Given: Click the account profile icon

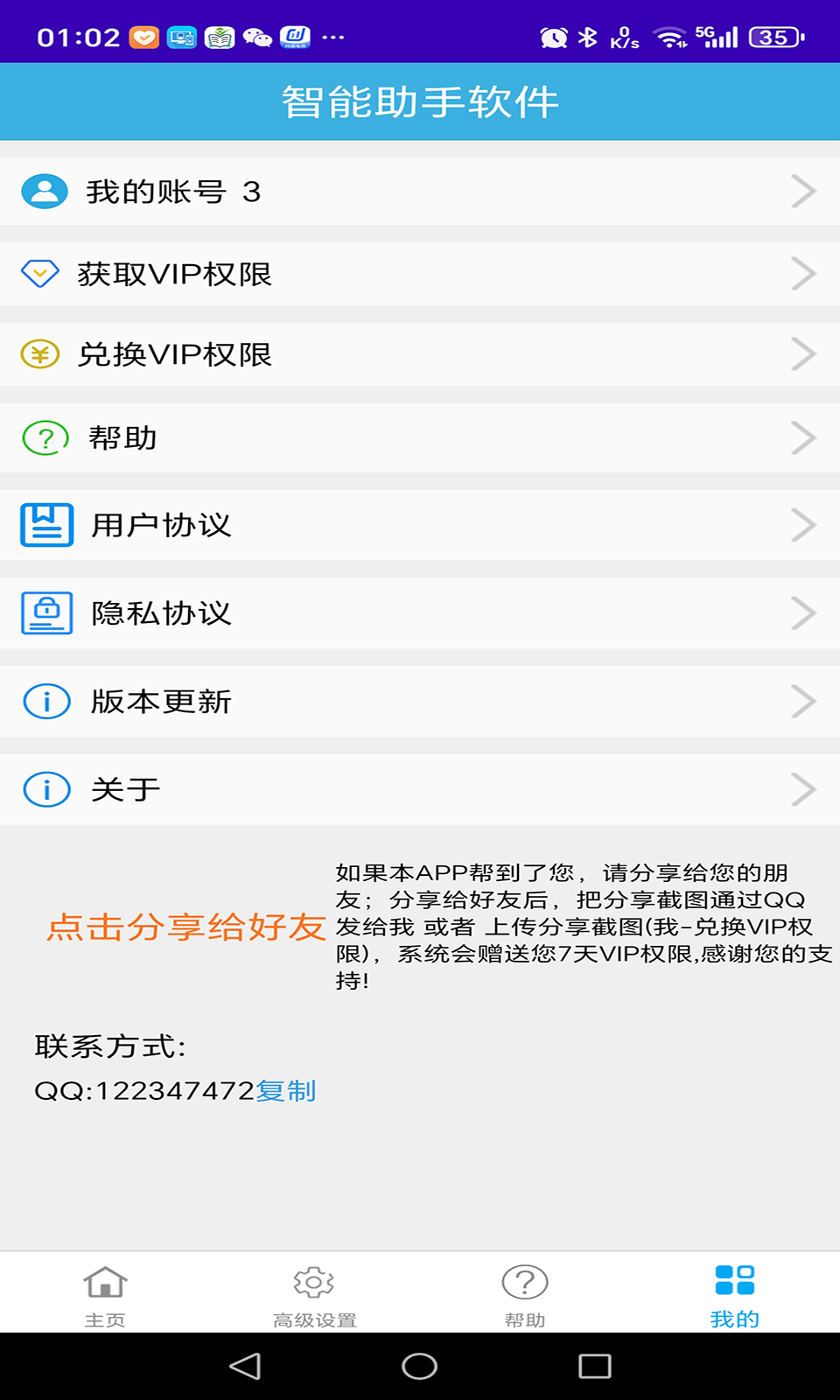Looking at the screenshot, I should click(x=45, y=191).
